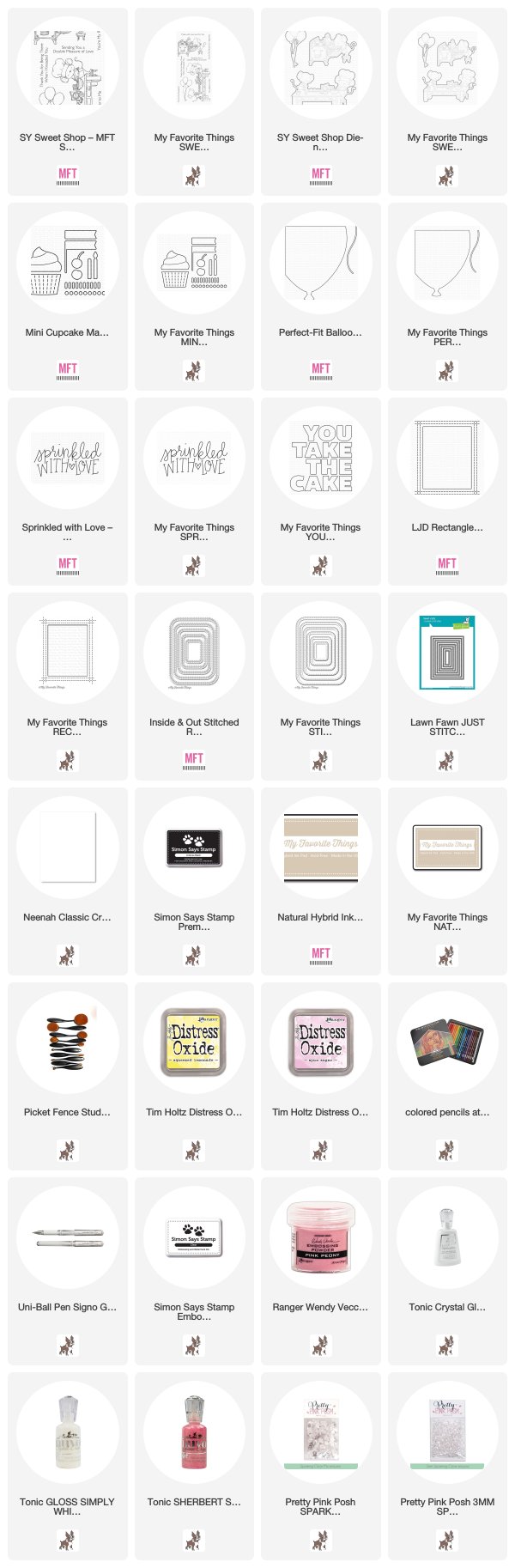
Task: View the Mini Cupcake Ma... product
Action: click(68, 267)
